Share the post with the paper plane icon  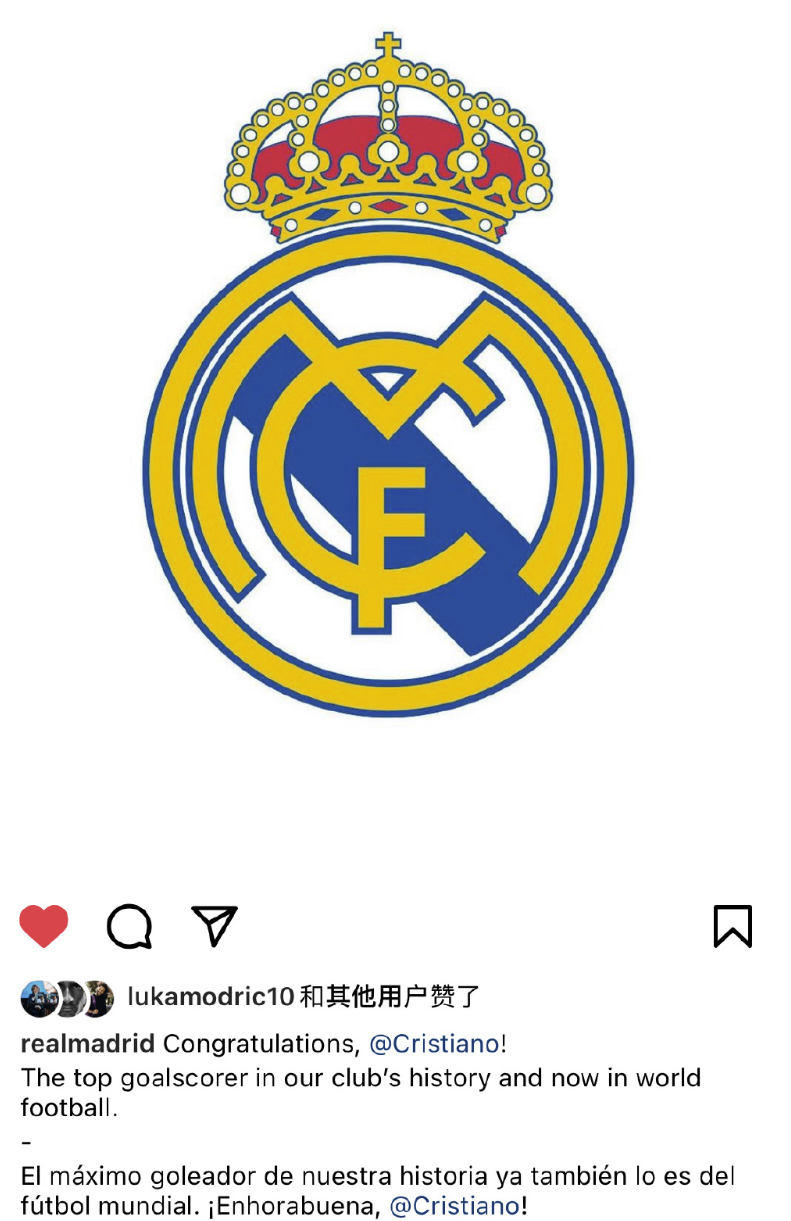tap(213, 925)
